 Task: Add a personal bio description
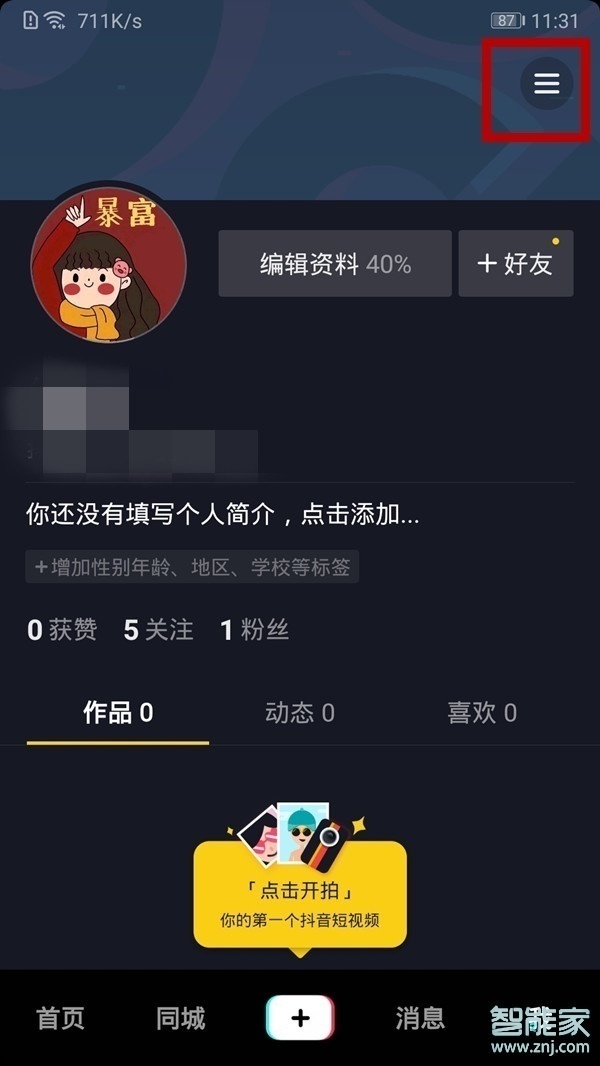222,516
